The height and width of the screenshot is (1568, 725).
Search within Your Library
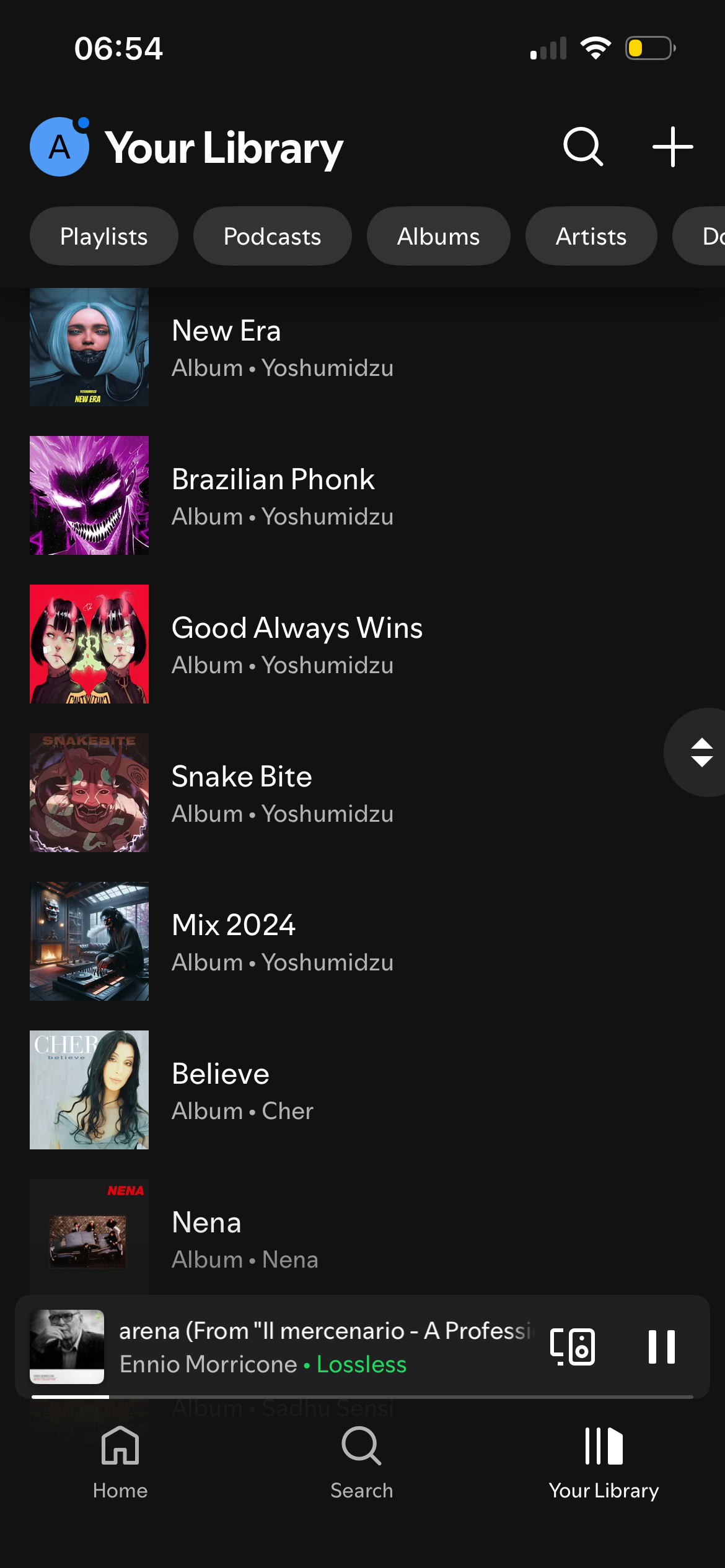(x=582, y=147)
